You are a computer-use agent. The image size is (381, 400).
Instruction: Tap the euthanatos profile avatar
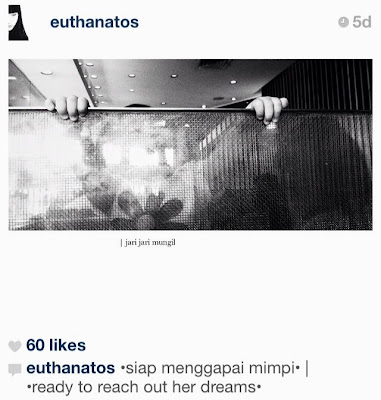click(18, 23)
